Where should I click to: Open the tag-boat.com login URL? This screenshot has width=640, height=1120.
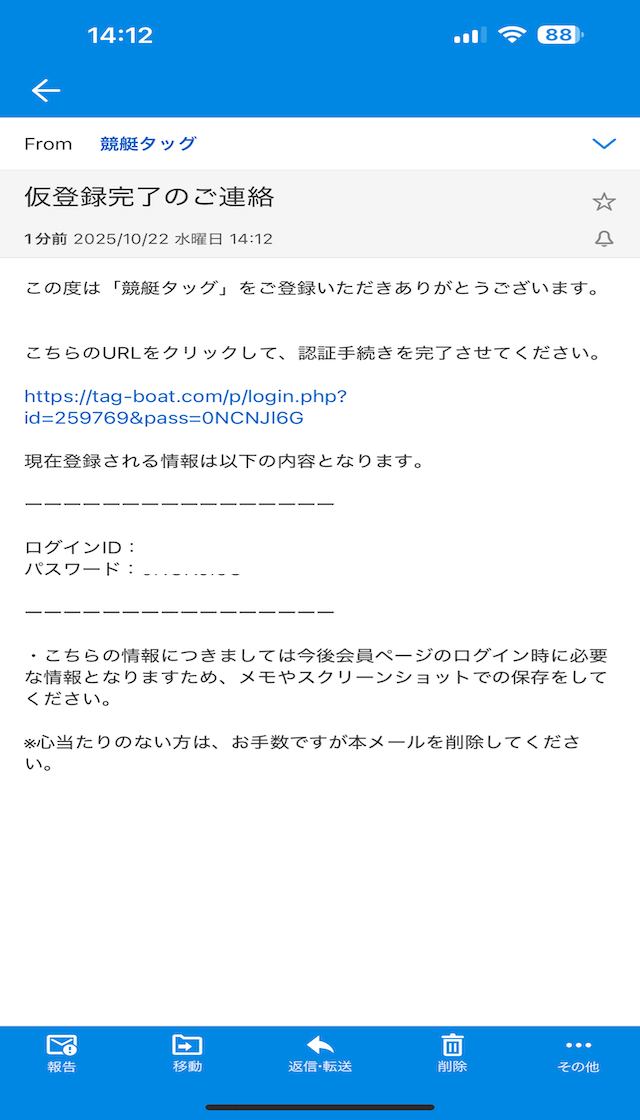point(185,407)
